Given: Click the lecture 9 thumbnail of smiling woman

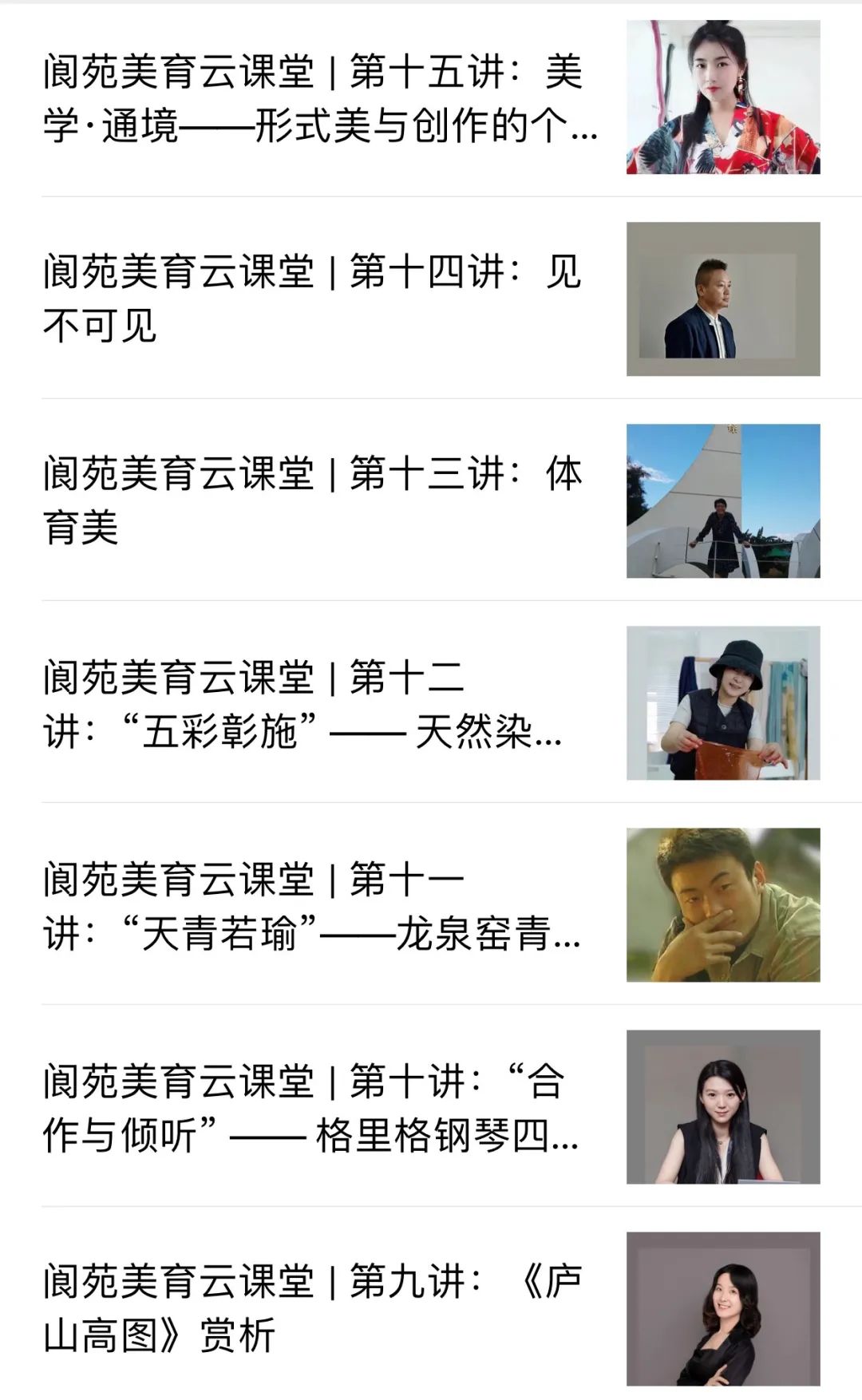Looking at the screenshot, I should (725, 1309).
